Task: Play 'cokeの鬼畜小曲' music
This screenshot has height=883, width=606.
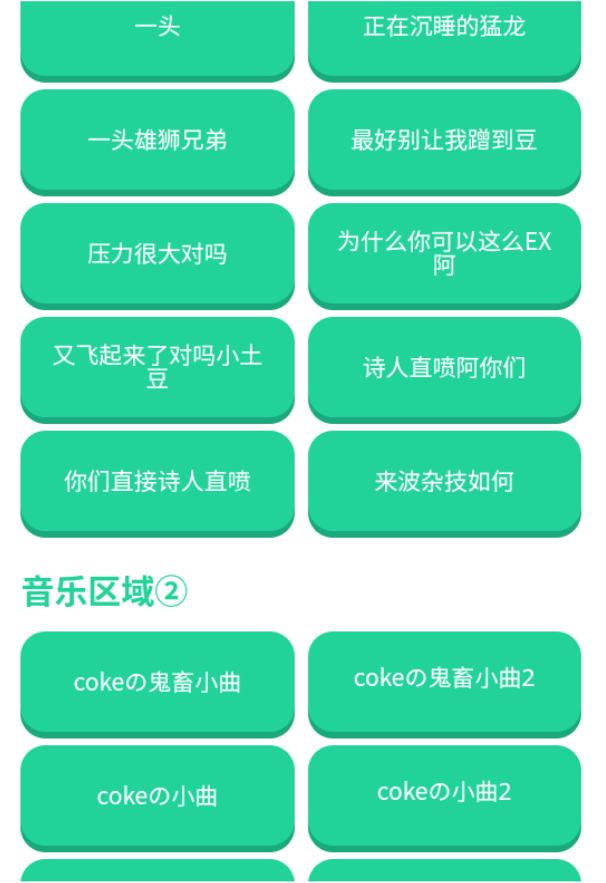Action: click(x=157, y=683)
